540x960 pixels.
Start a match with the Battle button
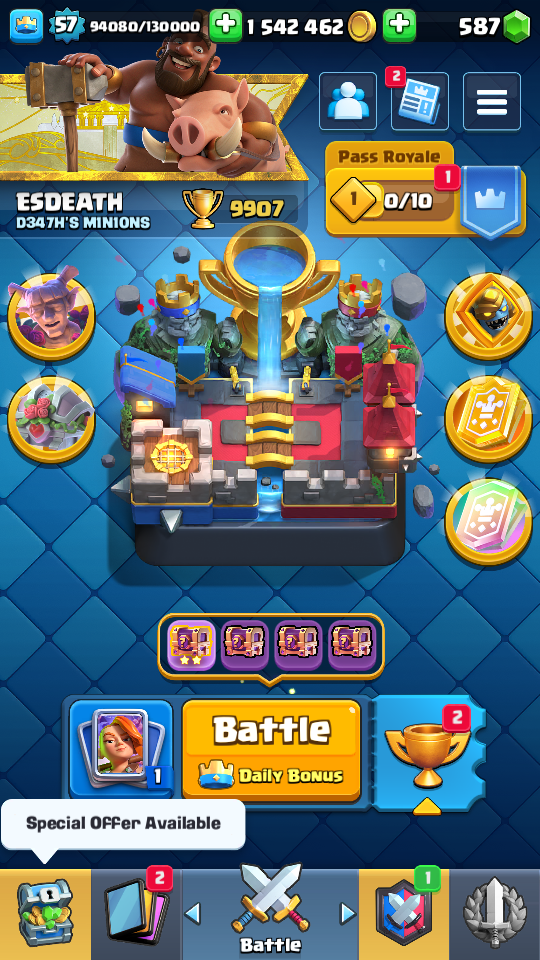272,750
